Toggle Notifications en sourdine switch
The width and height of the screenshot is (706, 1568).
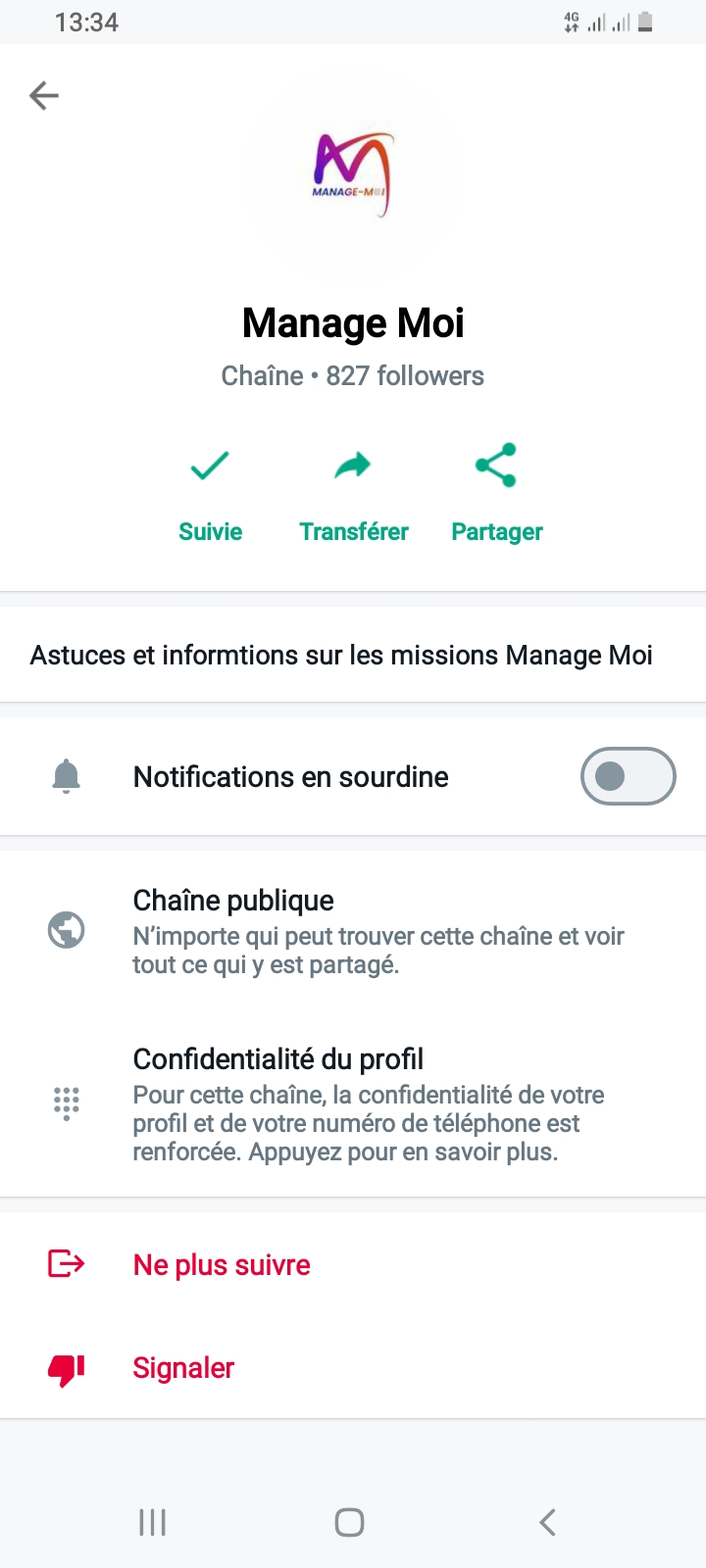[x=628, y=777]
